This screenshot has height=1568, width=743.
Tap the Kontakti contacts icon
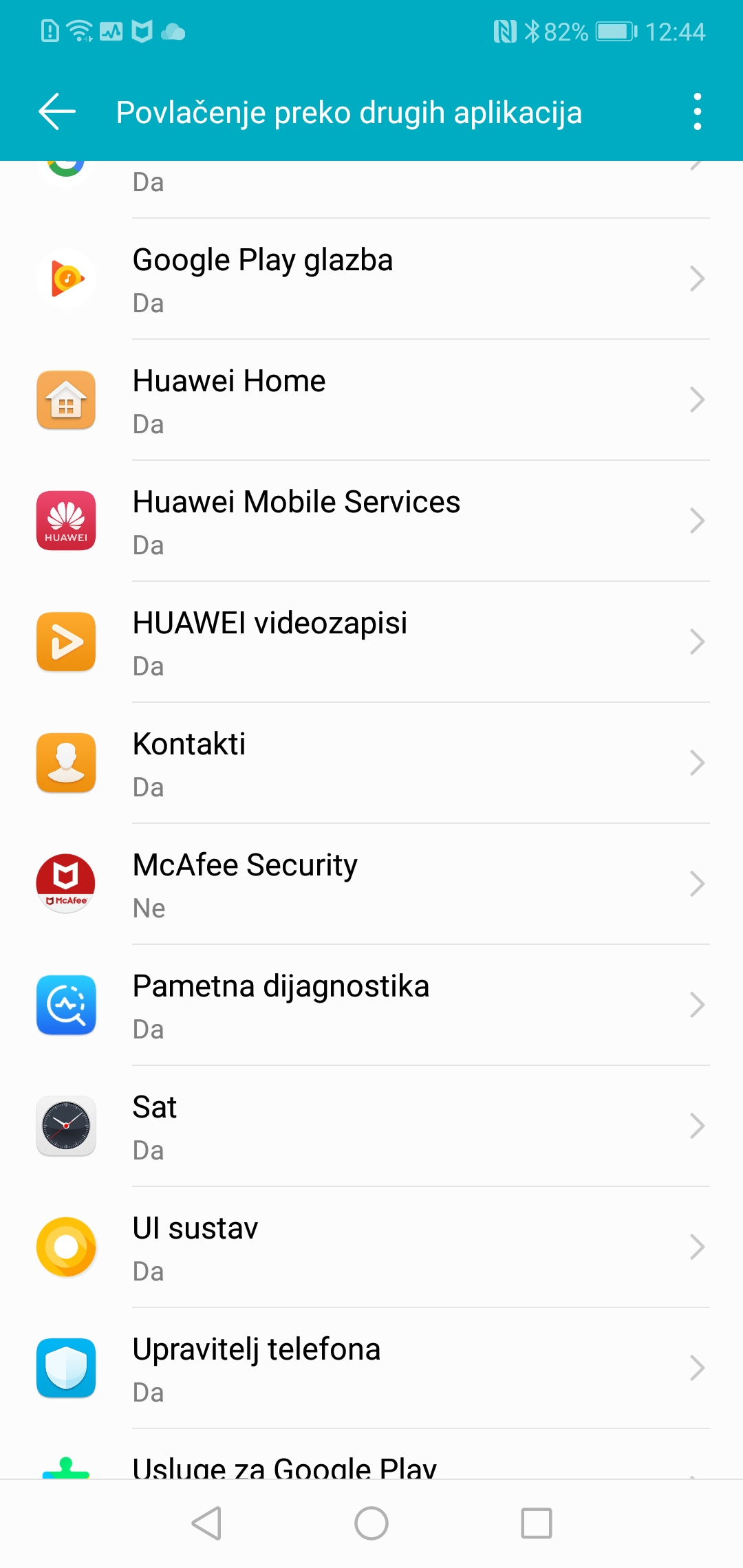(66, 763)
